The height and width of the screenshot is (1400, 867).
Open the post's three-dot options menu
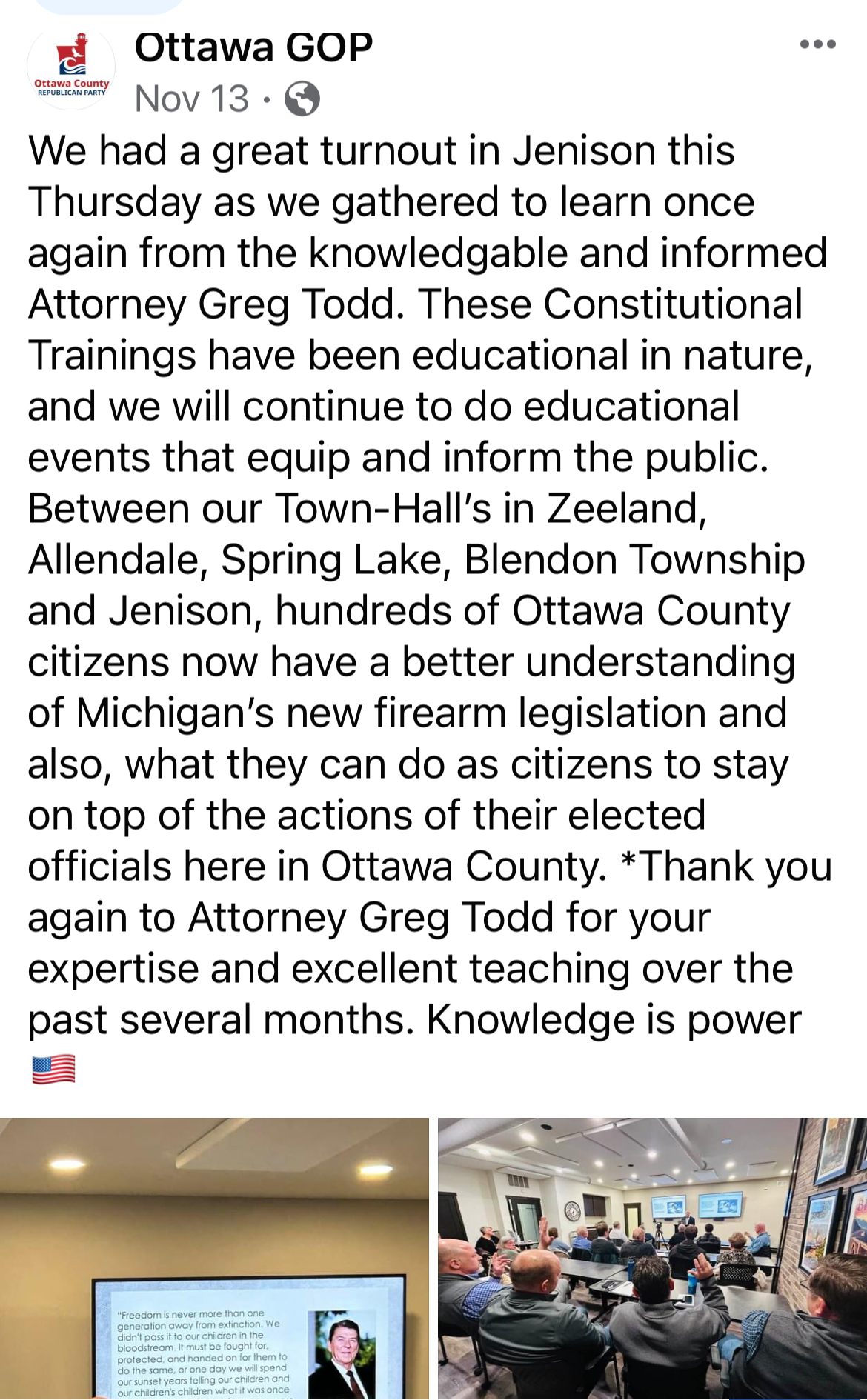818,44
